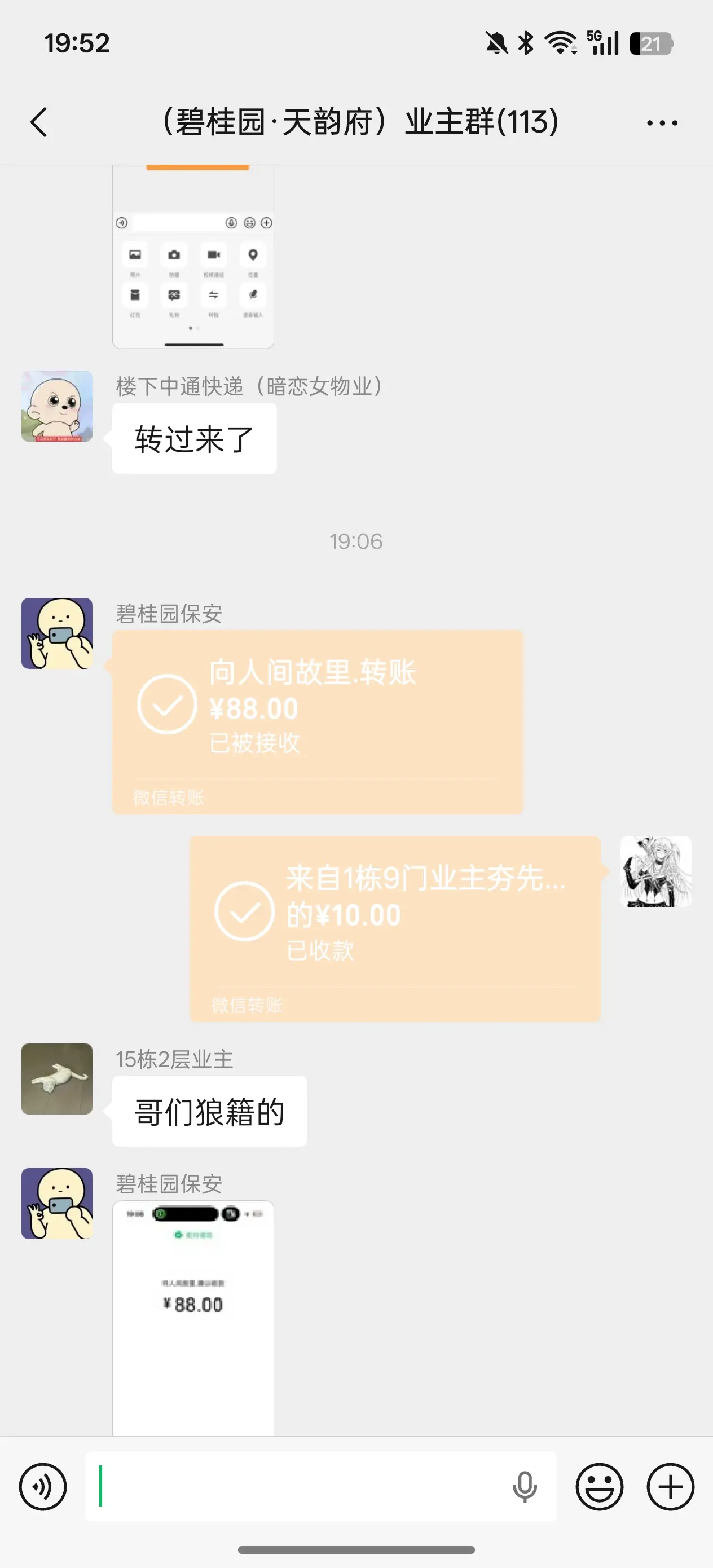Image resolution: width=713 pixels, height=1568 pixels.
Task: Select the Camera (拍摄) icon
Action: click(x=174, y=256)
